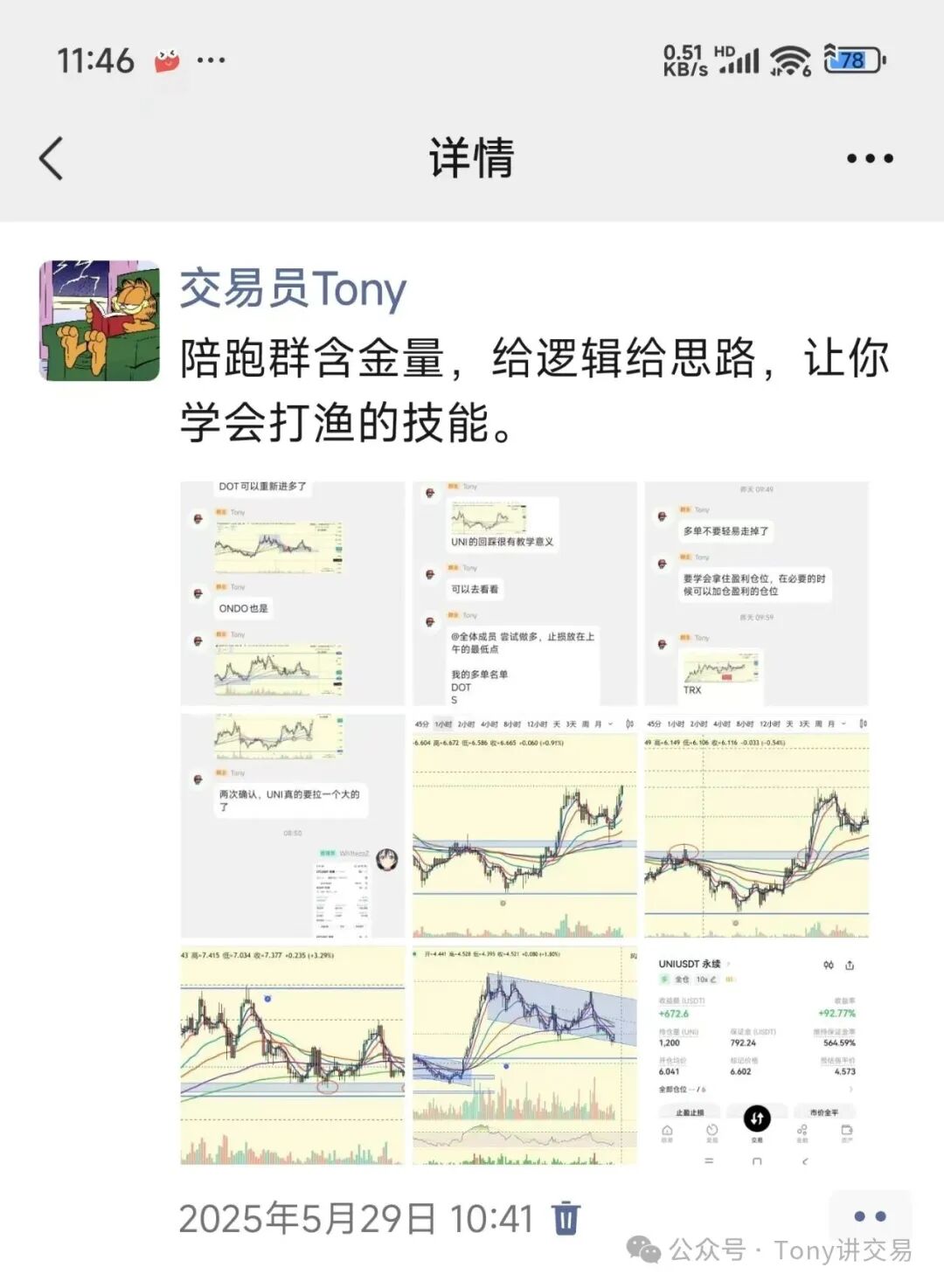Open the DOT and ONDO chat screenshot
This screenshot has height=1288, width=944.
[292, 593]
